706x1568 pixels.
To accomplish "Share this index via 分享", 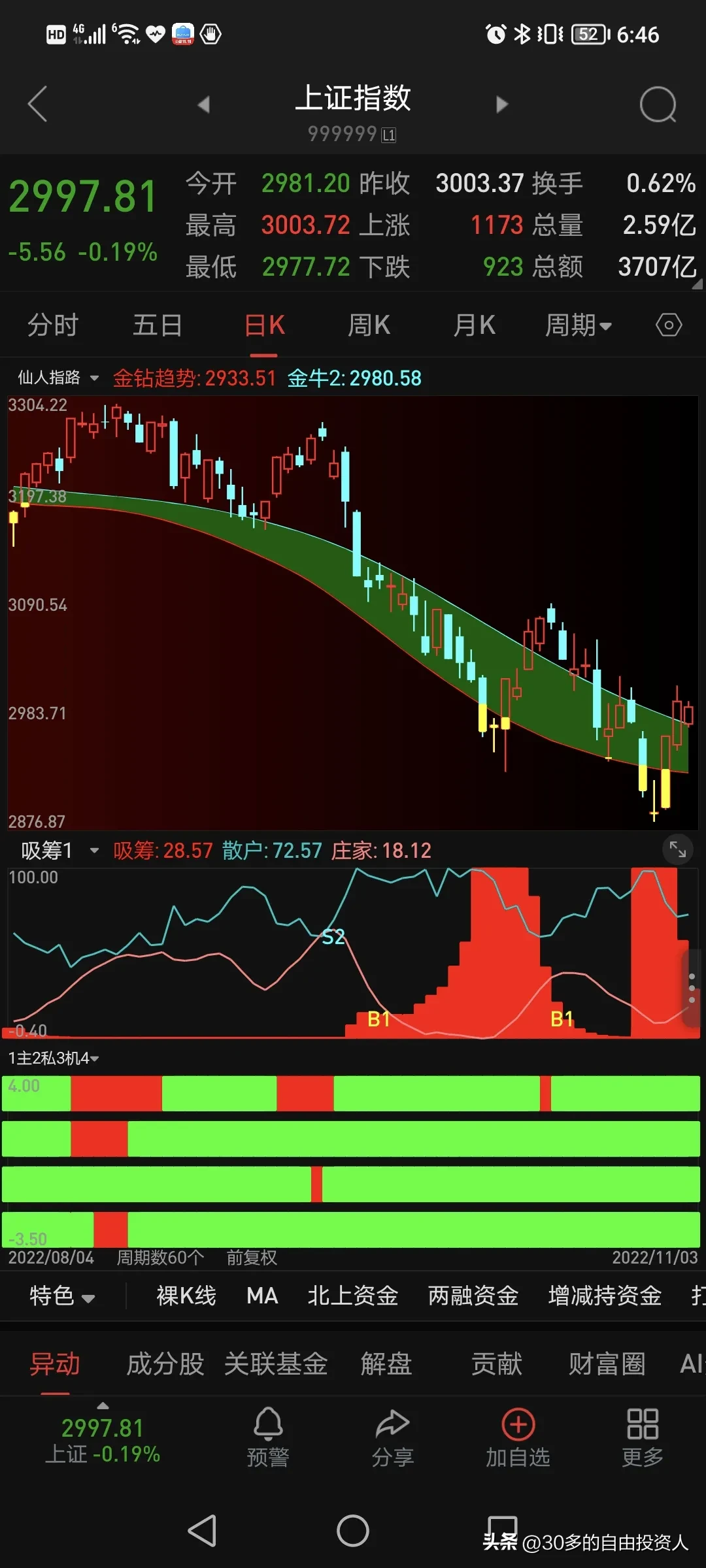I will tap(392, 1437).
